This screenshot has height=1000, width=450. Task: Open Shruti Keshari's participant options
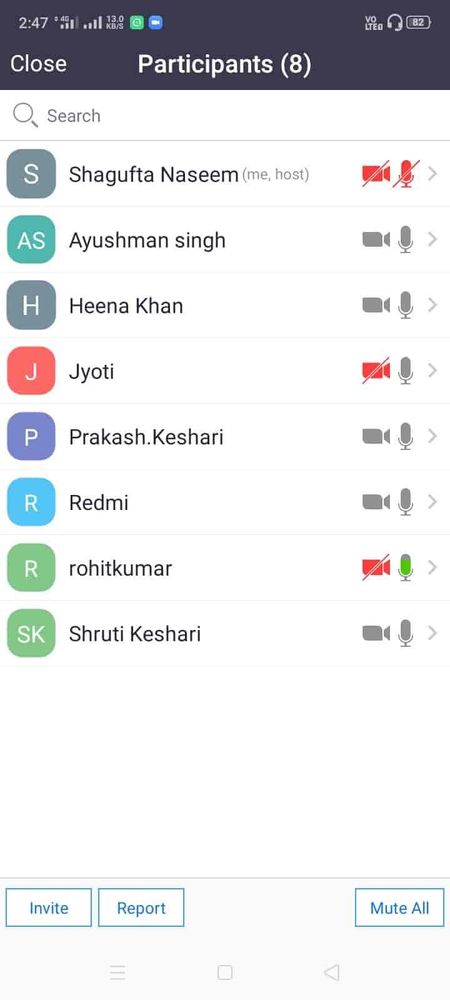(225, 634)
